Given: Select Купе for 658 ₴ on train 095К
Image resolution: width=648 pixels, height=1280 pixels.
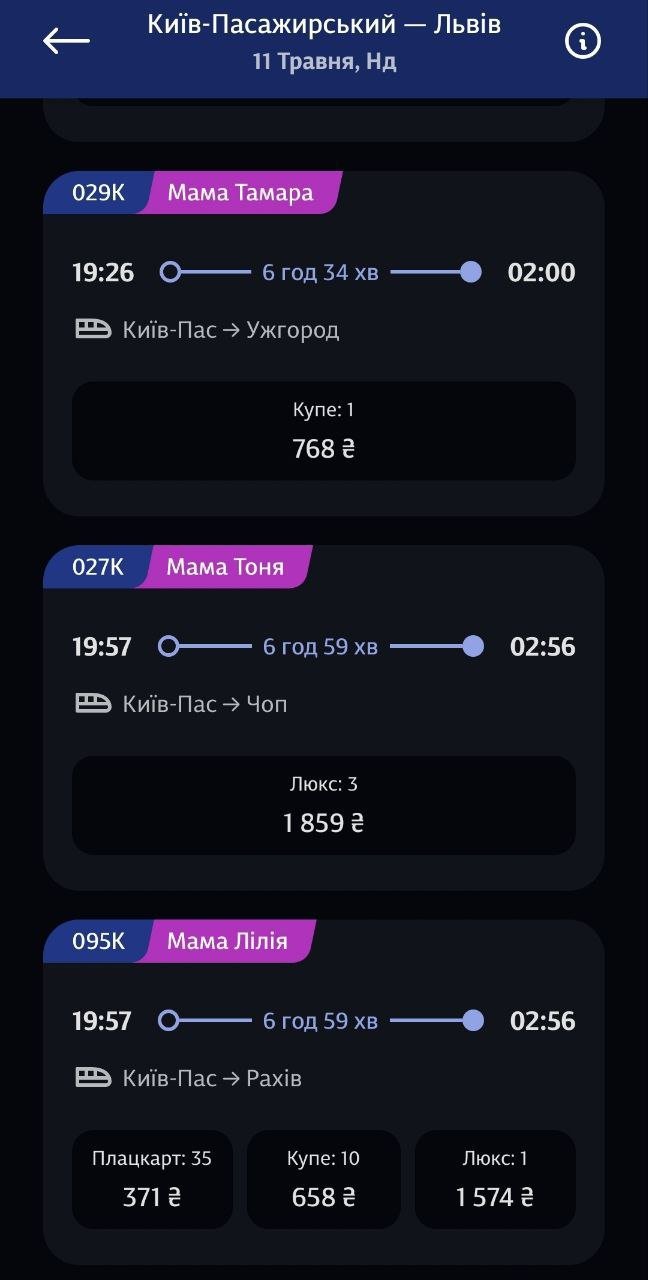Looking at the screenshot, I should 324,1179.
